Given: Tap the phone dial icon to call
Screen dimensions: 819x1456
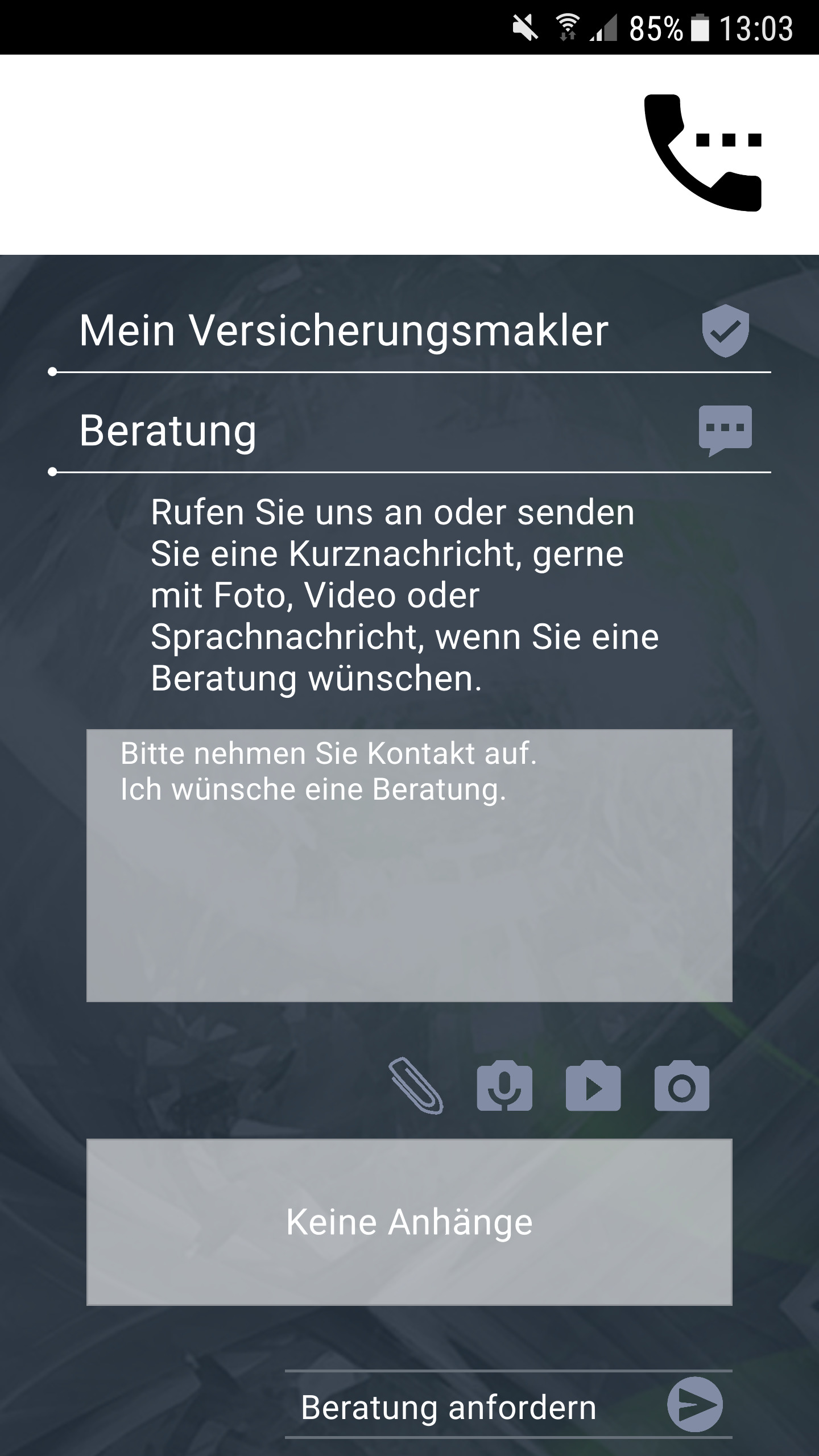Looking at the screenshot, I should point(703,152).
